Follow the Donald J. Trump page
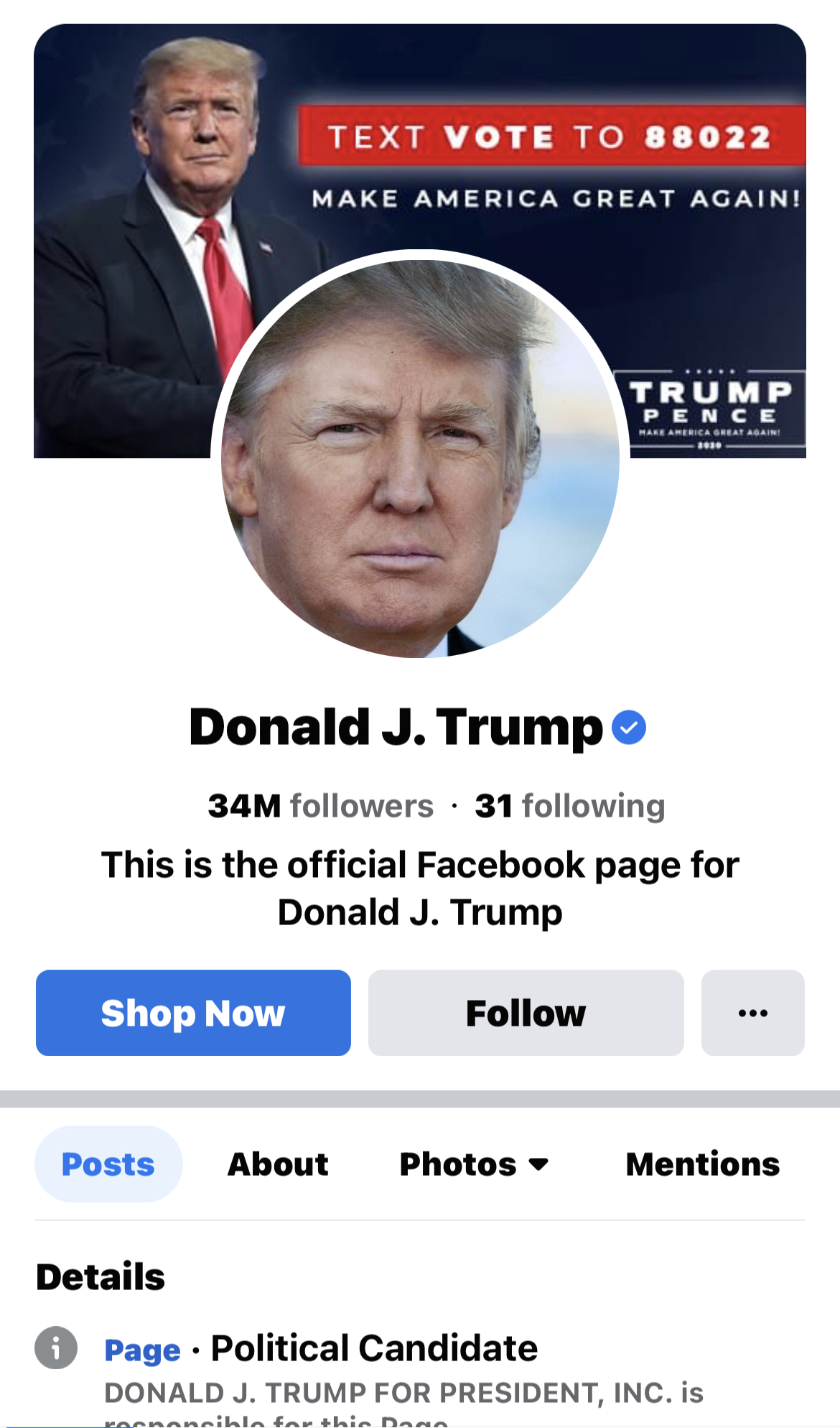Viewport: 840px width, 1428px height. (526, 1013)
